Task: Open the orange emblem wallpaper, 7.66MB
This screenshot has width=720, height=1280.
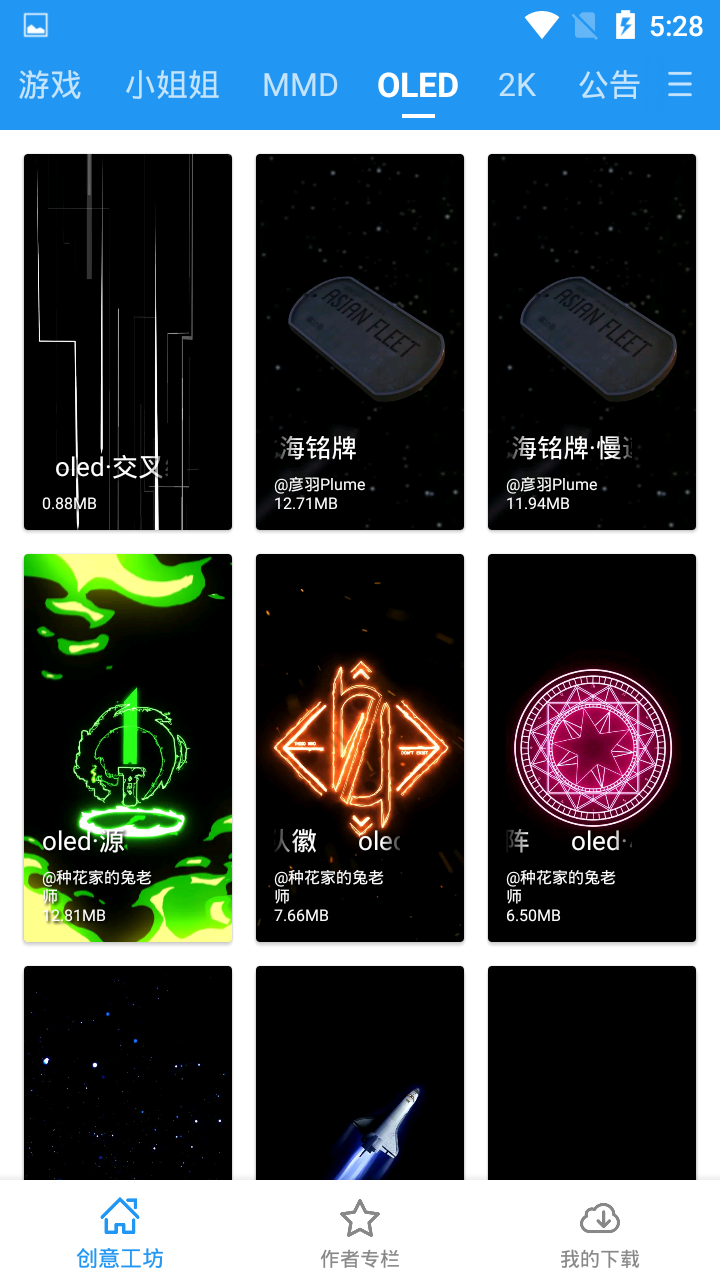Action: [360, 748]
